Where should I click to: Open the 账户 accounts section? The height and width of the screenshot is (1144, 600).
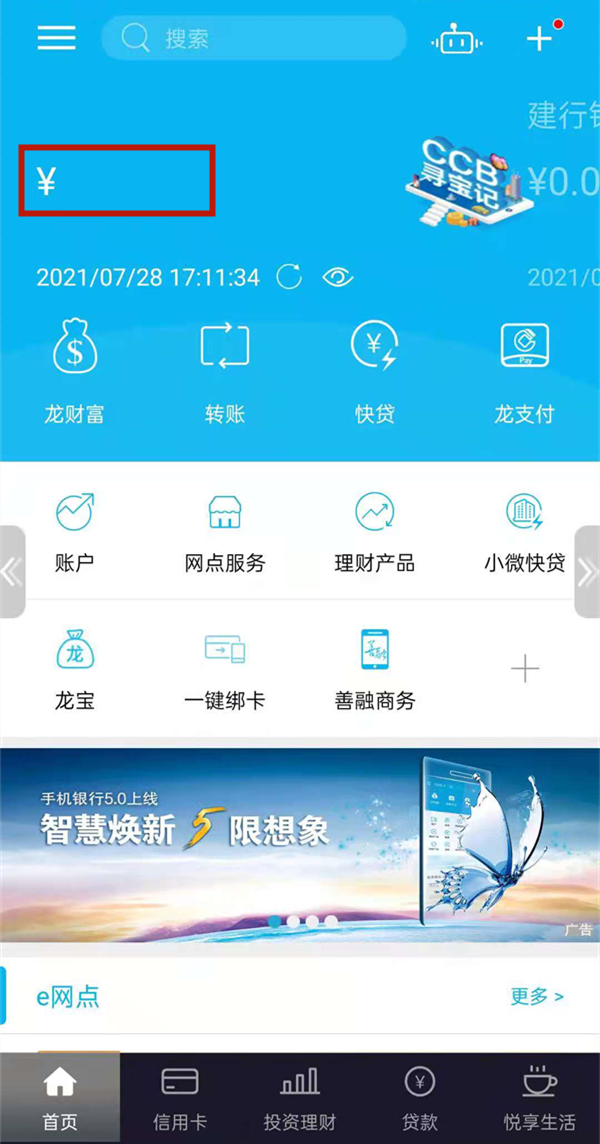tap(74, 533)
